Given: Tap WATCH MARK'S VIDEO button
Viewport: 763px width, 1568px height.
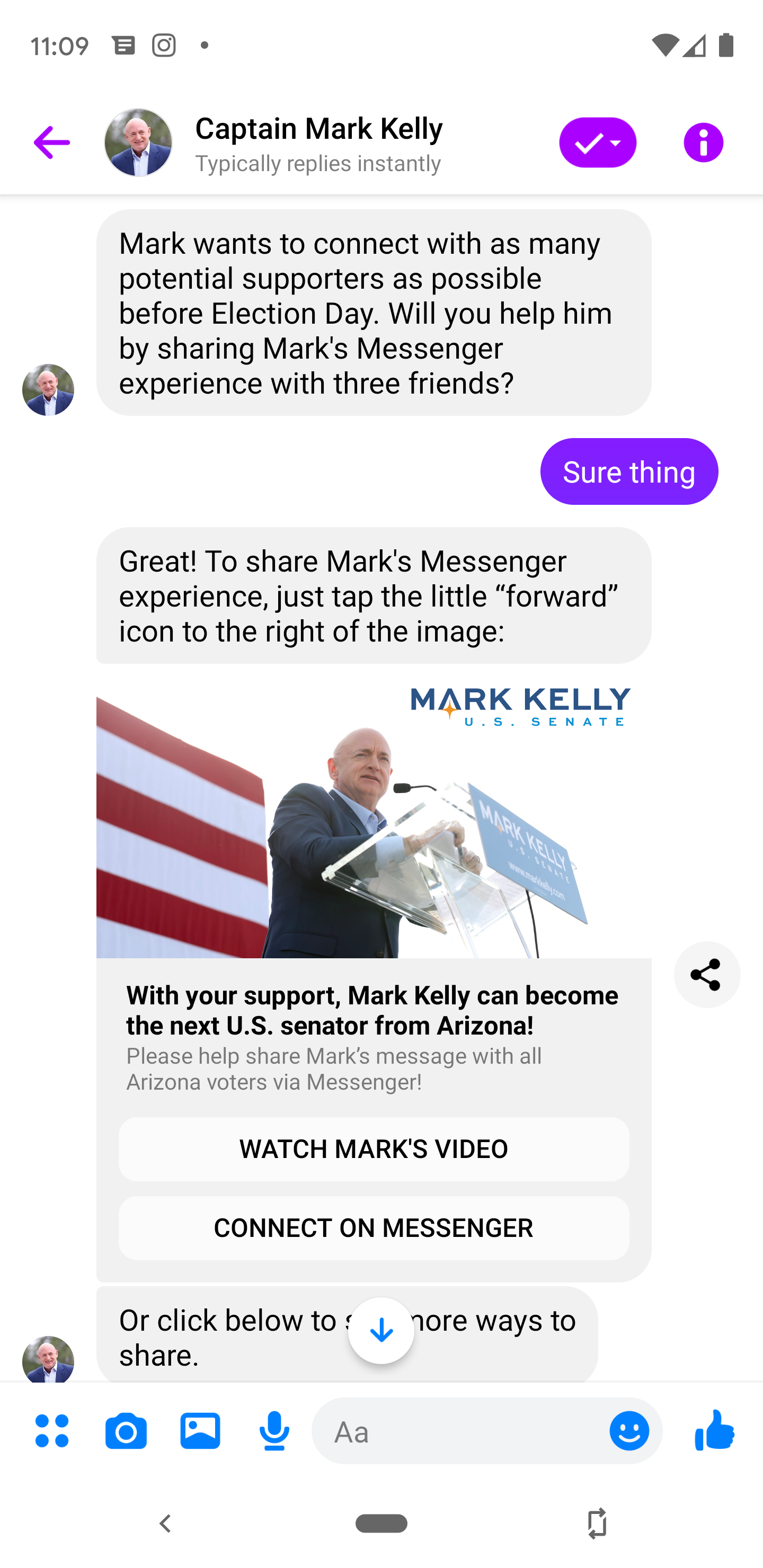Looking at the screenshot, I should pos(373,1148).
